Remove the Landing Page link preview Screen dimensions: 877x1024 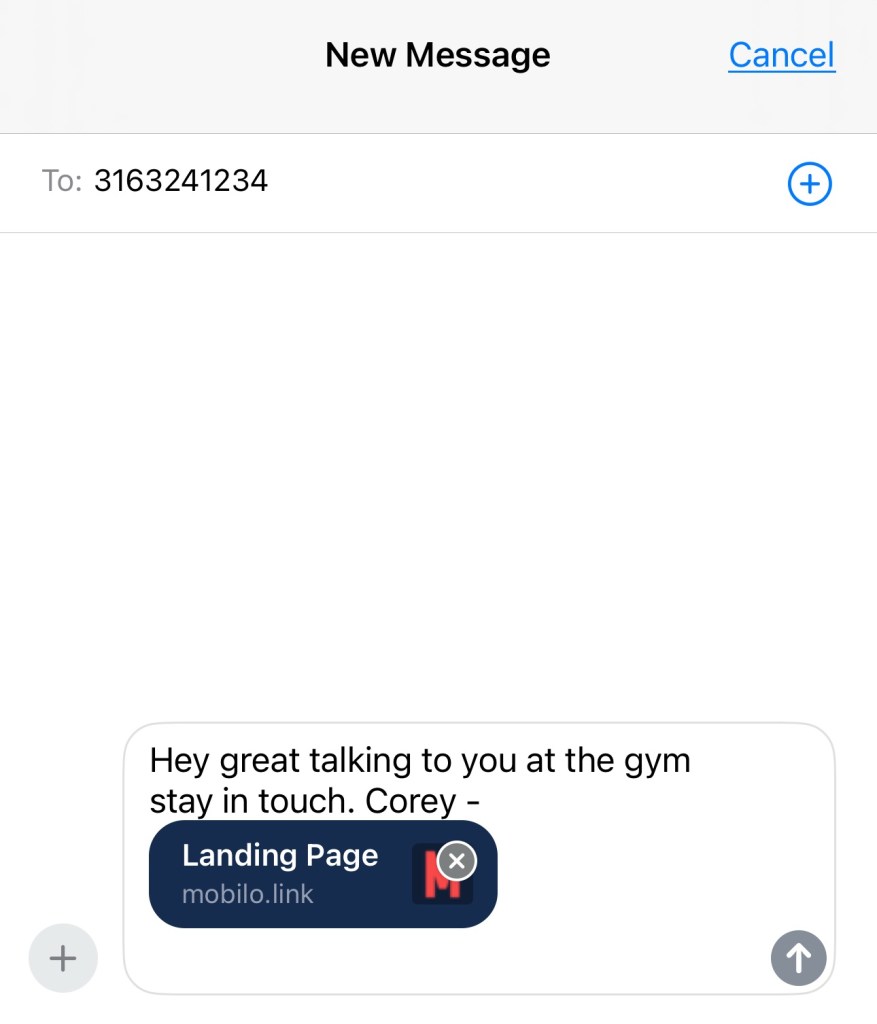pos(457,860)
